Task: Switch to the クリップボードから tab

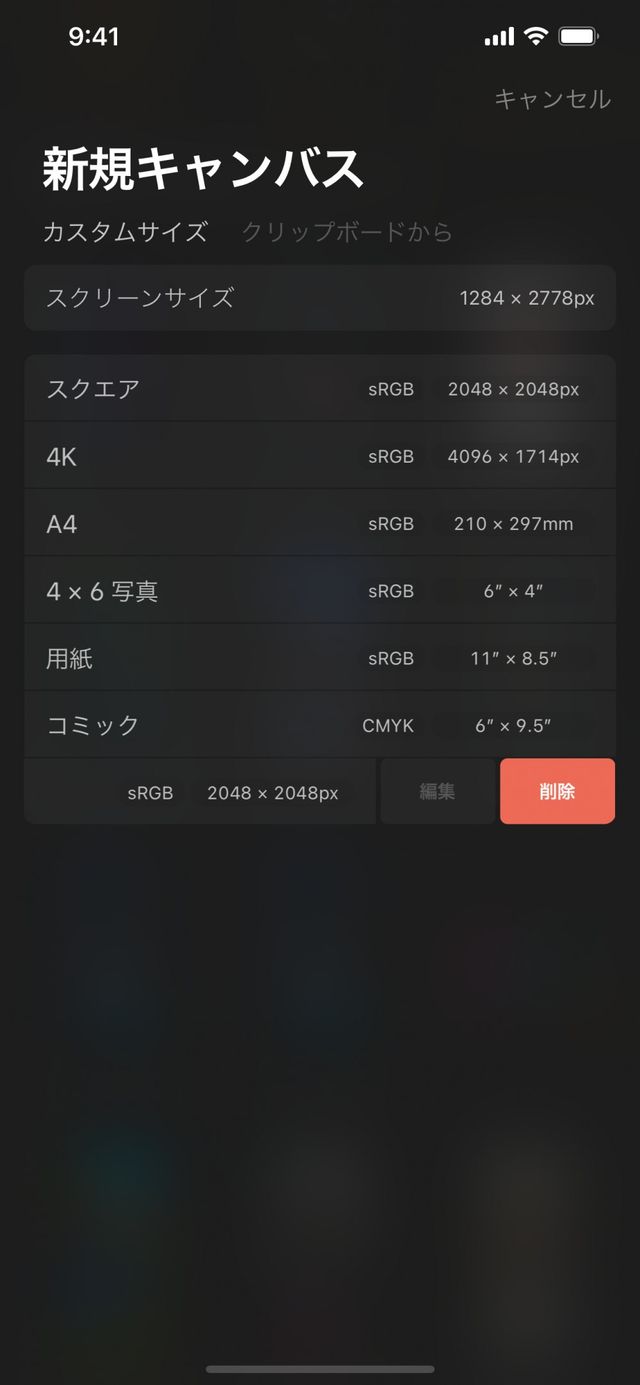Action: click(347, 232)
